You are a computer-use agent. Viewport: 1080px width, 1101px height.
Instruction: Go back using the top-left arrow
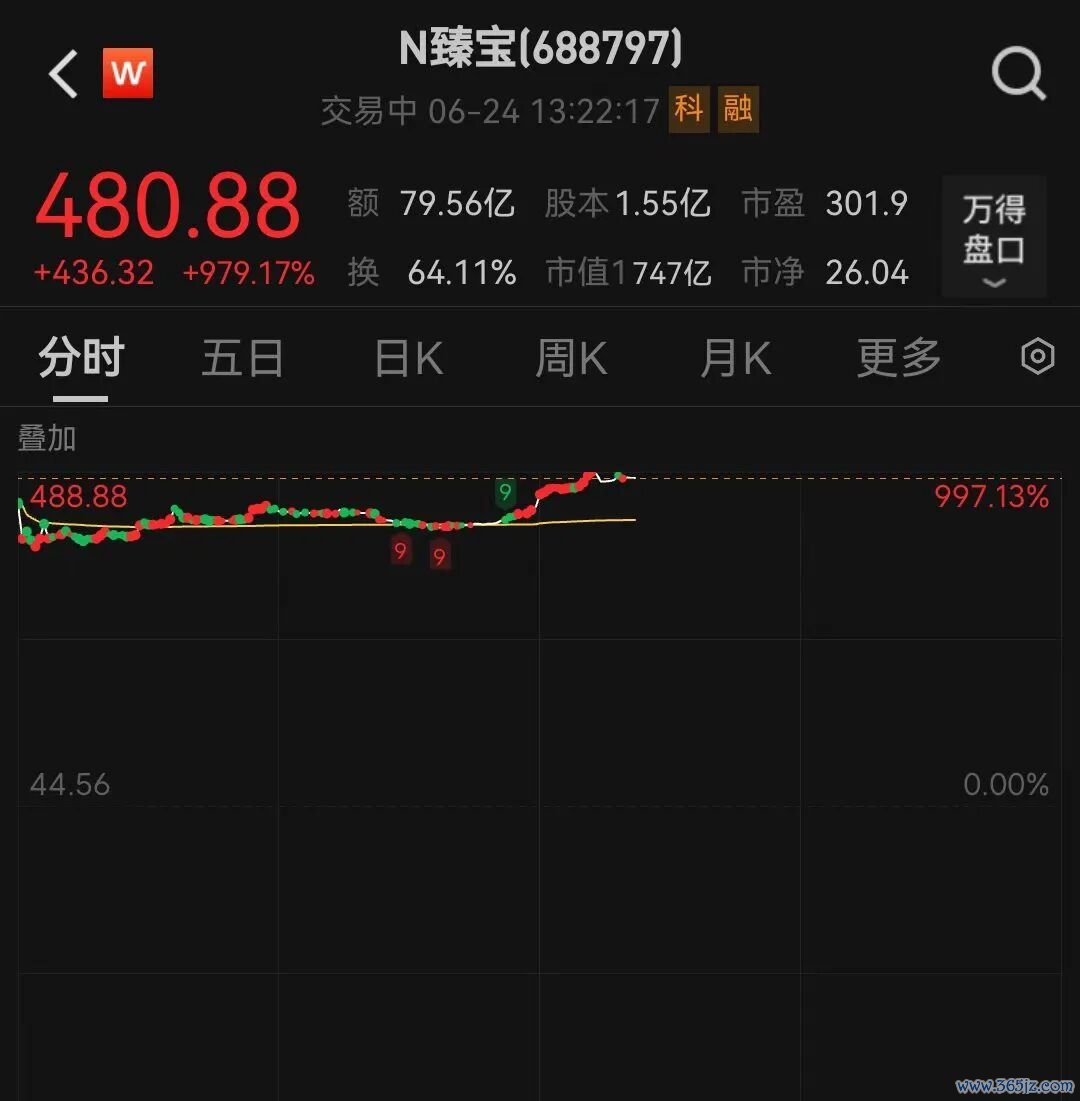63,73
